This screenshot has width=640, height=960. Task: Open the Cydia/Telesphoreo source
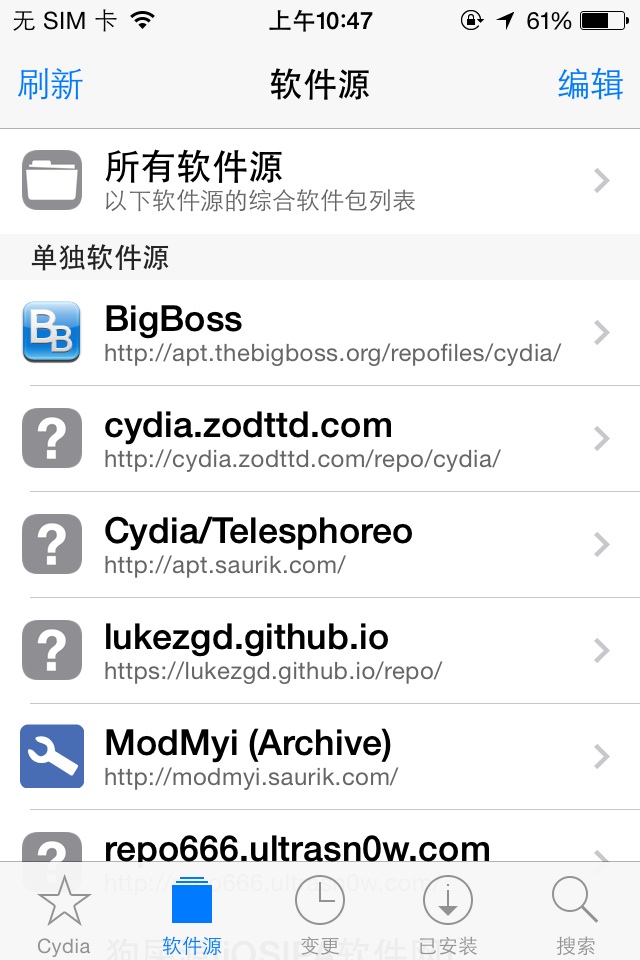click(x=320, y=545)
